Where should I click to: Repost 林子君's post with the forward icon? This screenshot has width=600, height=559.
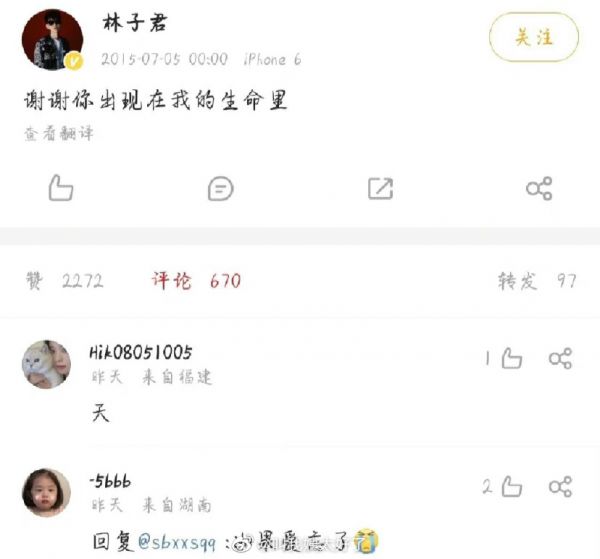coord(380,187)
